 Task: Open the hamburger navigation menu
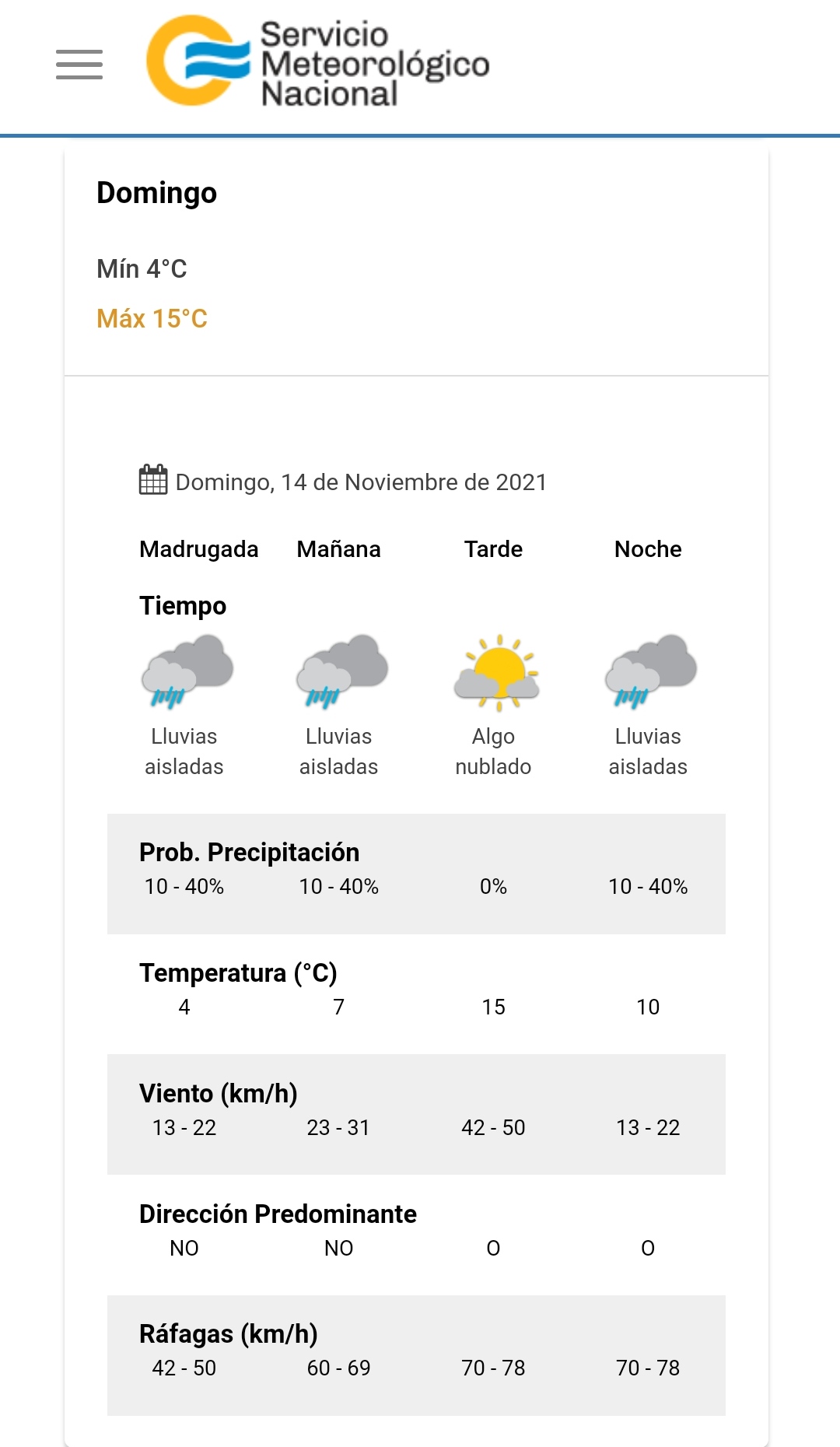tap(79, 64)
